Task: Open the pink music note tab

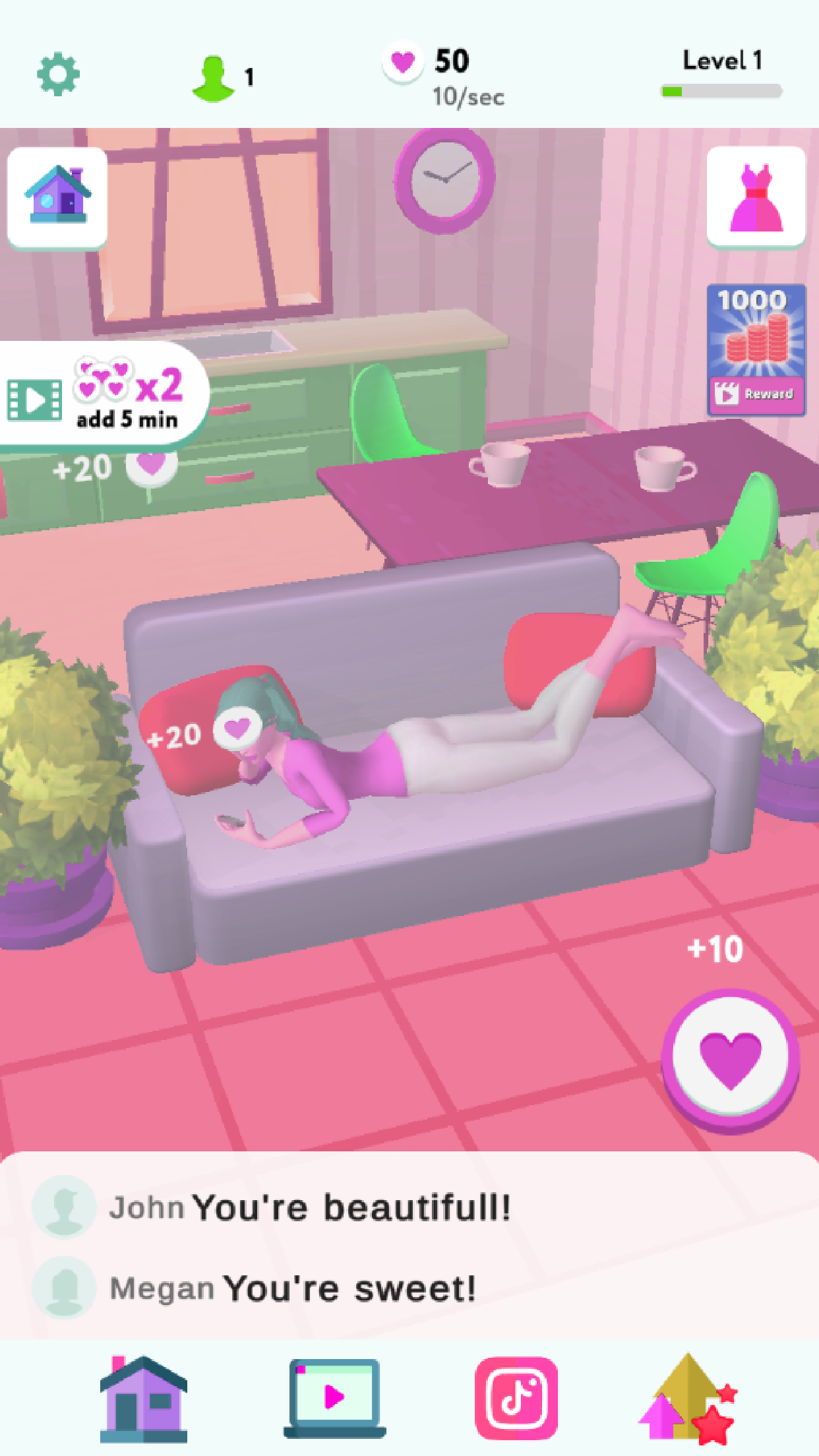Action: point(516,1398)
